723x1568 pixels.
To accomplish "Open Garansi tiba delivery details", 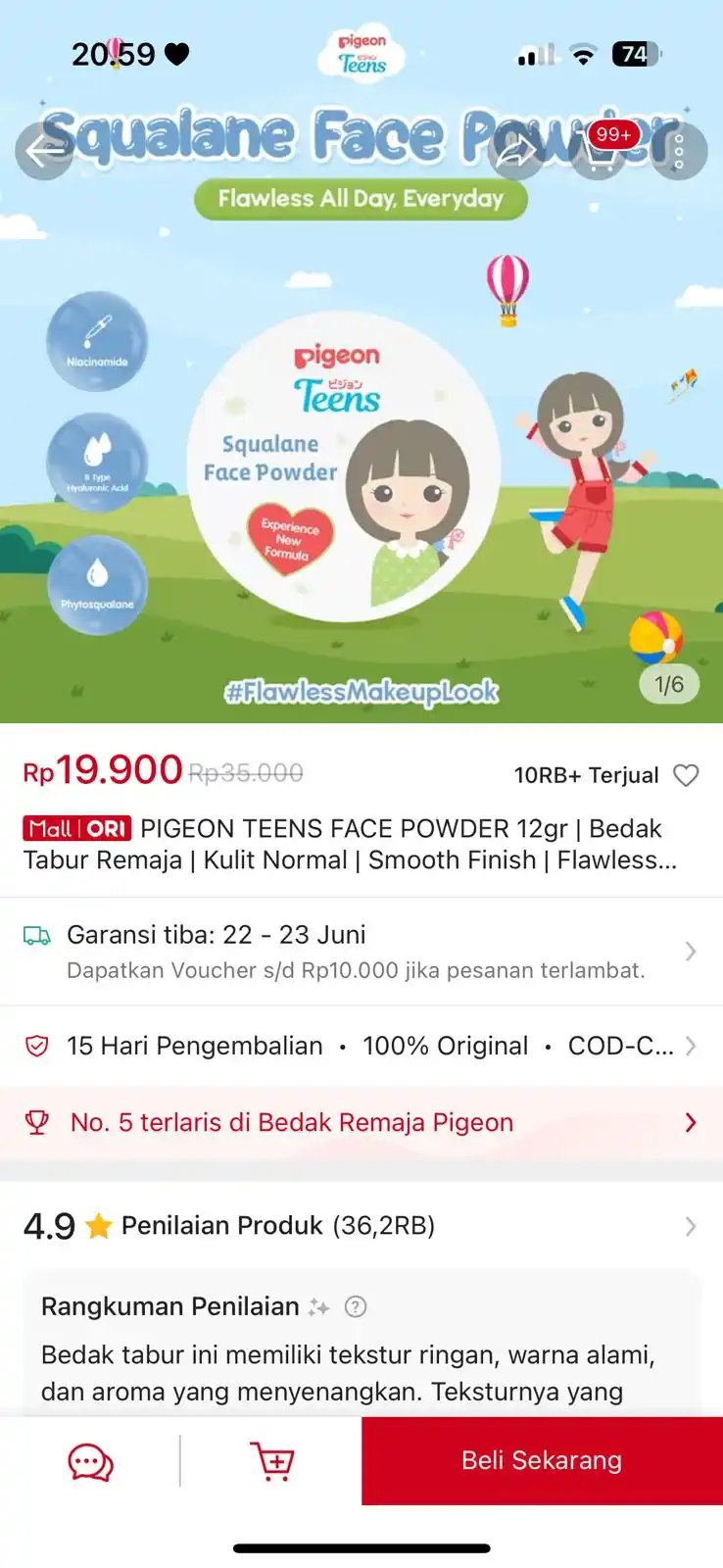I will pyautogui.click(x=361, y=951).
